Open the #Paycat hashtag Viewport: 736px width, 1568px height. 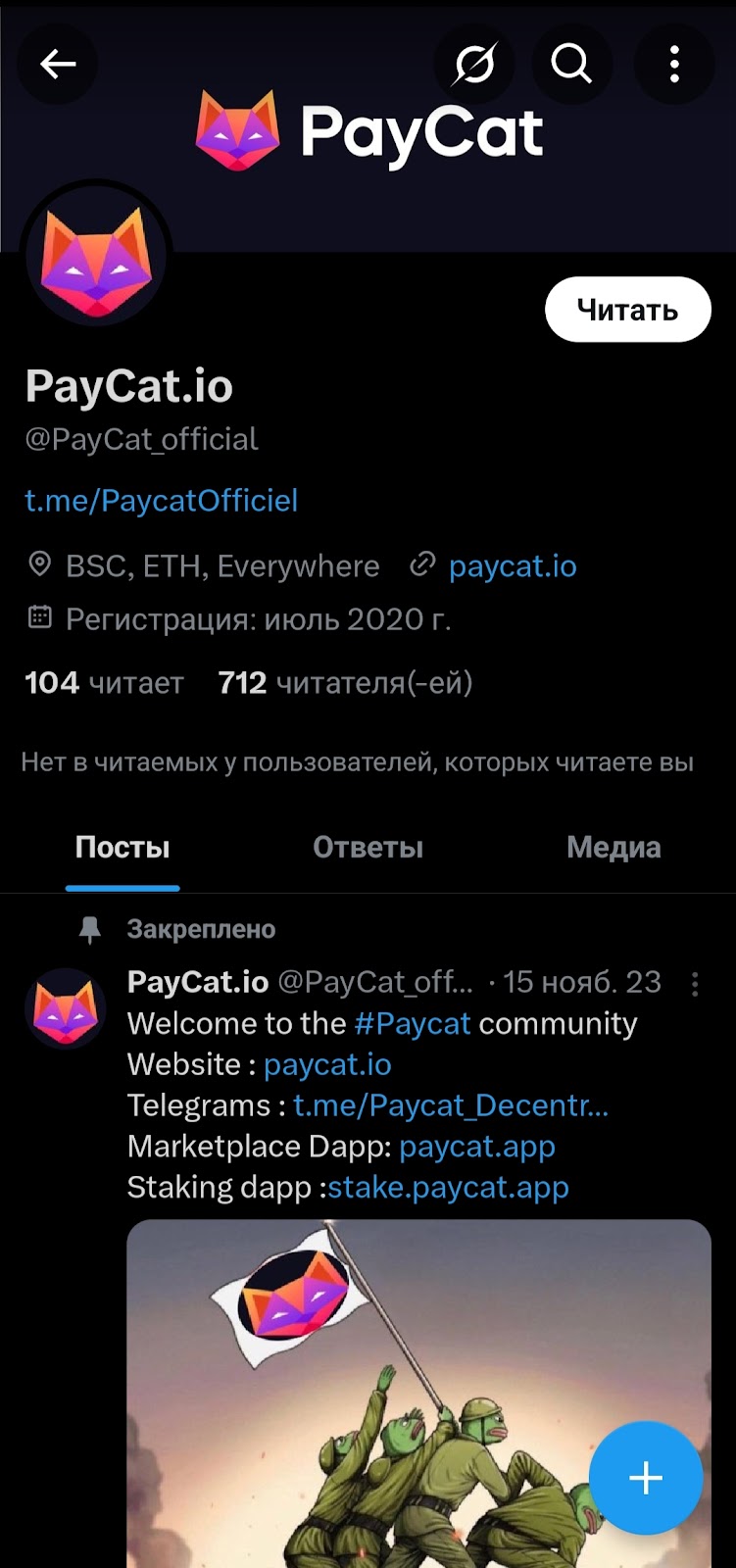(412, 1024)
